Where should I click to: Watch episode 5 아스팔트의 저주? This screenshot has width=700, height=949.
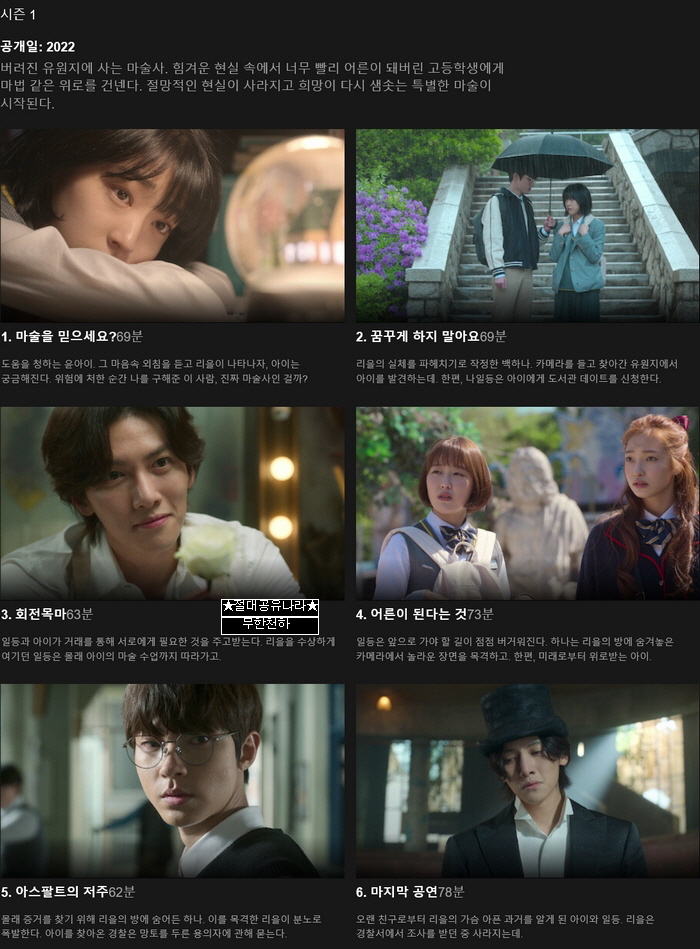pos(172,780)
